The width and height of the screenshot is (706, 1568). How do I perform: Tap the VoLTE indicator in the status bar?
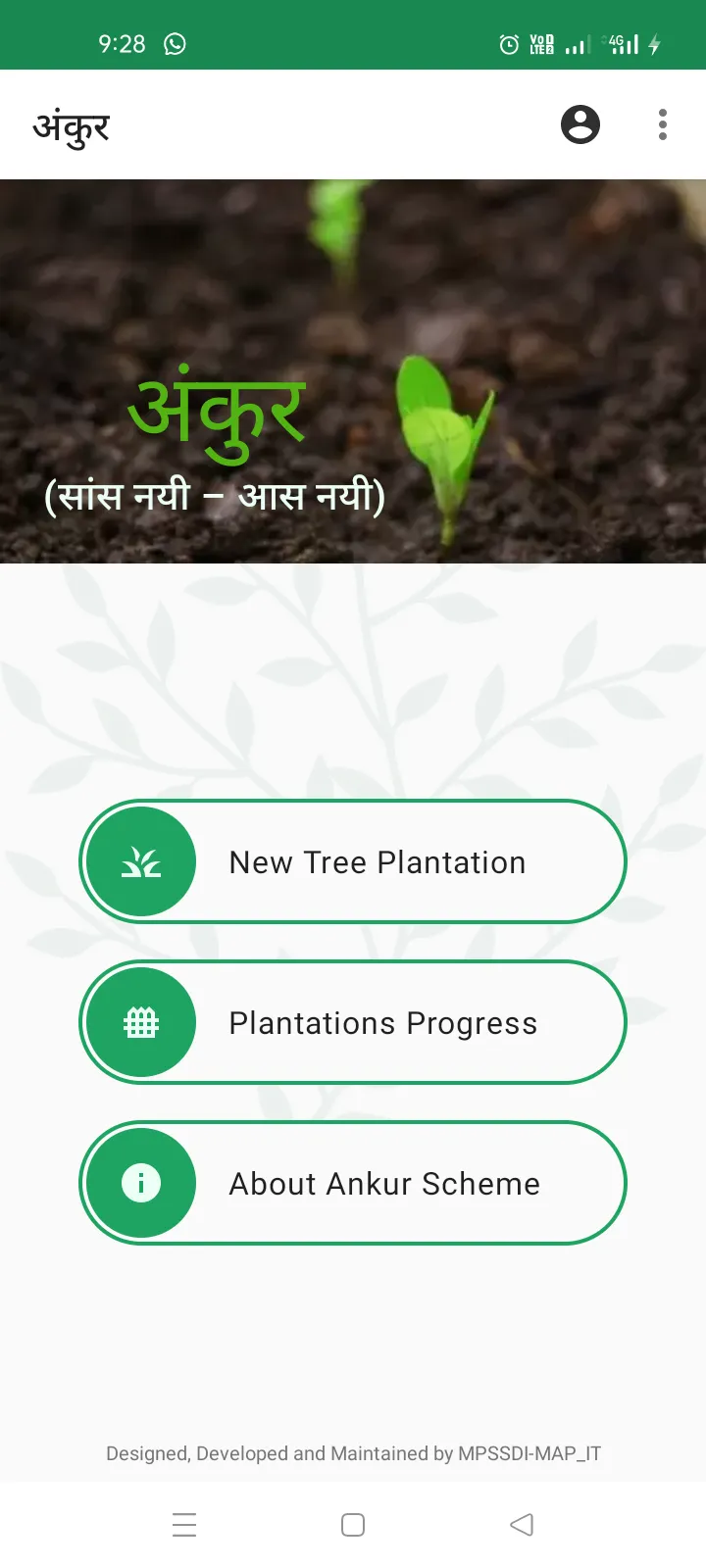point(540,44)
